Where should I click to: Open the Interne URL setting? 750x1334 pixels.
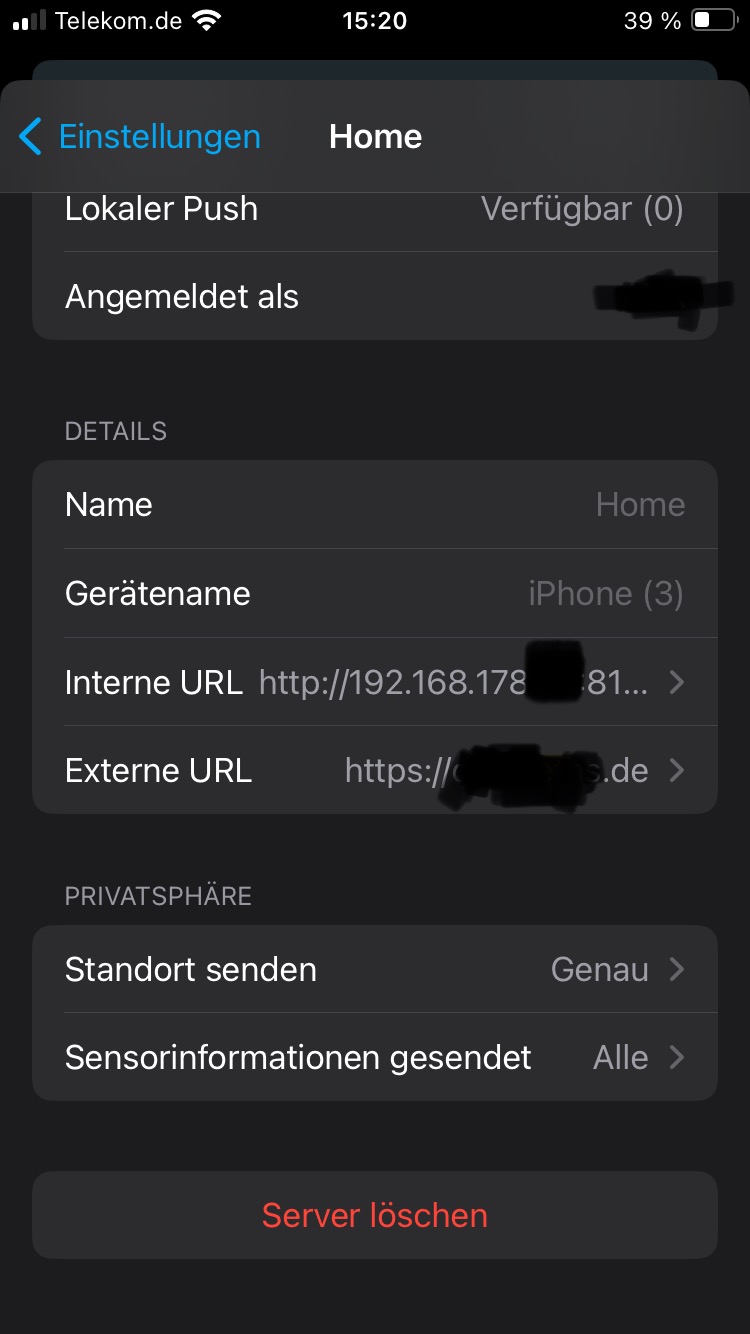pyautogui.click(x=375, y=682)
